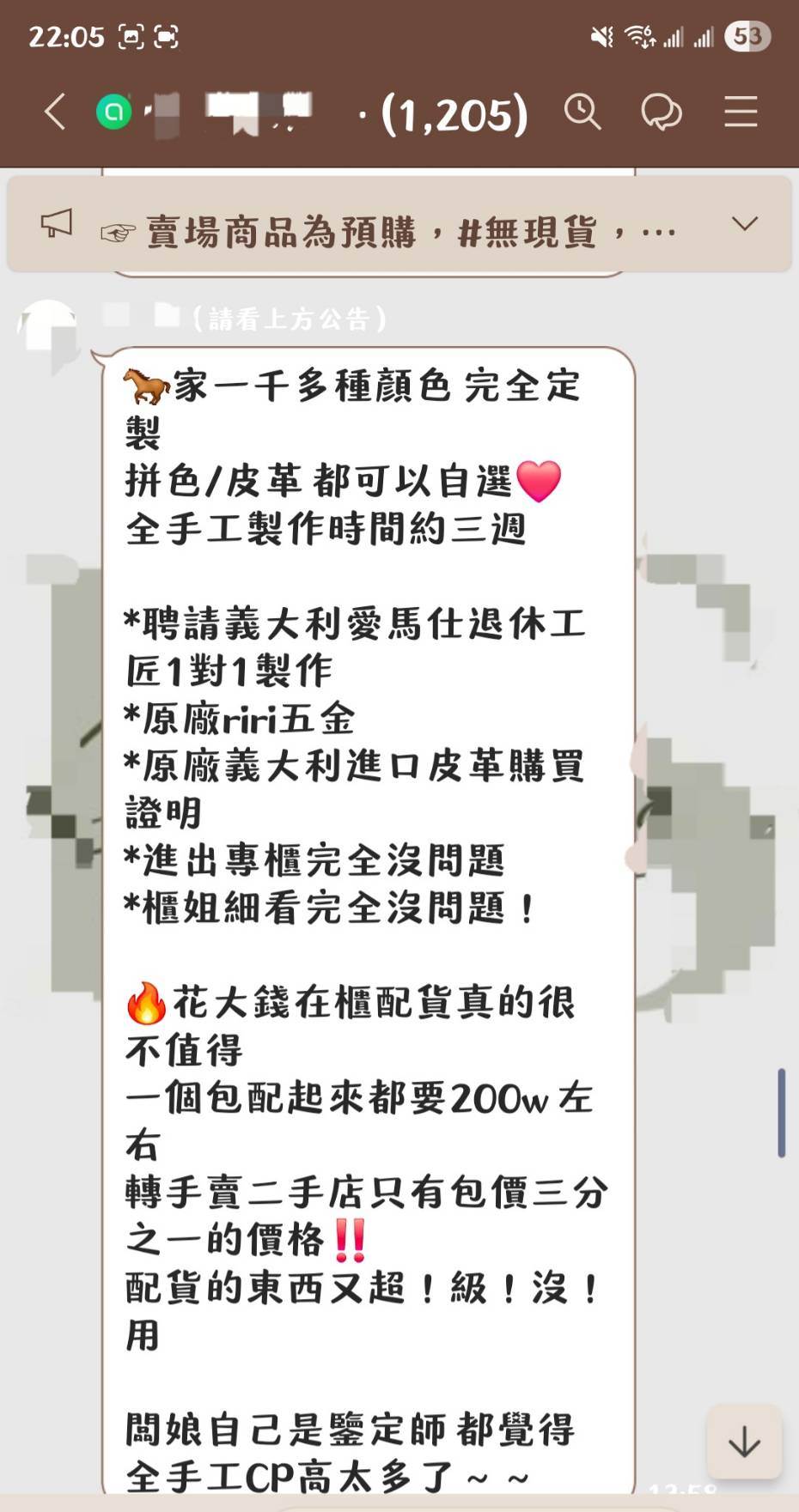The height and width of the screenshot is (1512, 799).
Task: Search messages in this chat
Action: (582, 112)
